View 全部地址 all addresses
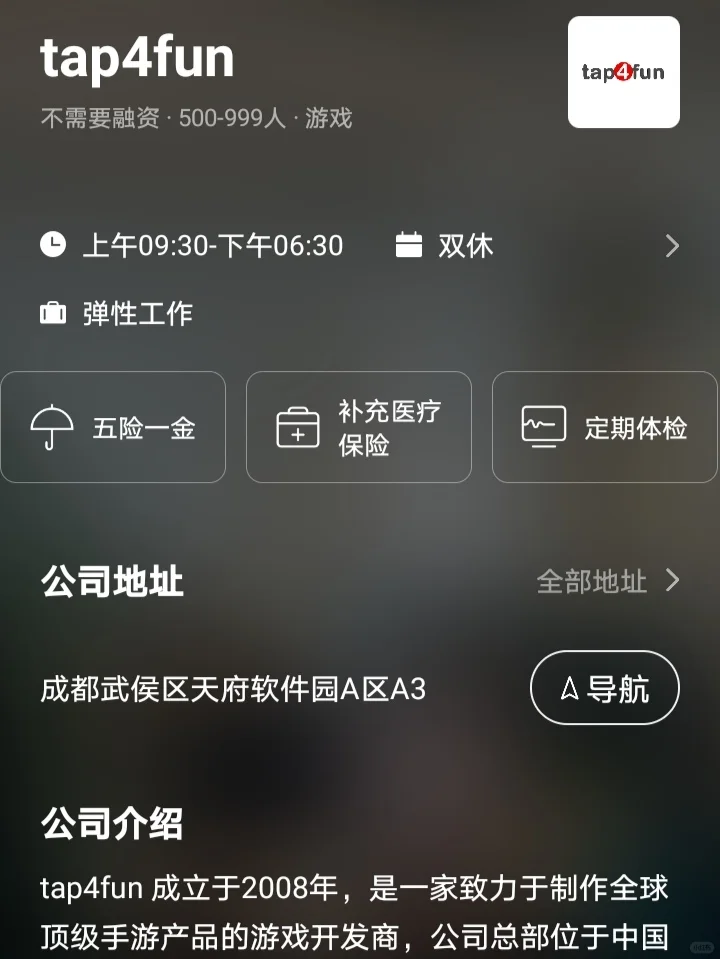 pos(608,581)
